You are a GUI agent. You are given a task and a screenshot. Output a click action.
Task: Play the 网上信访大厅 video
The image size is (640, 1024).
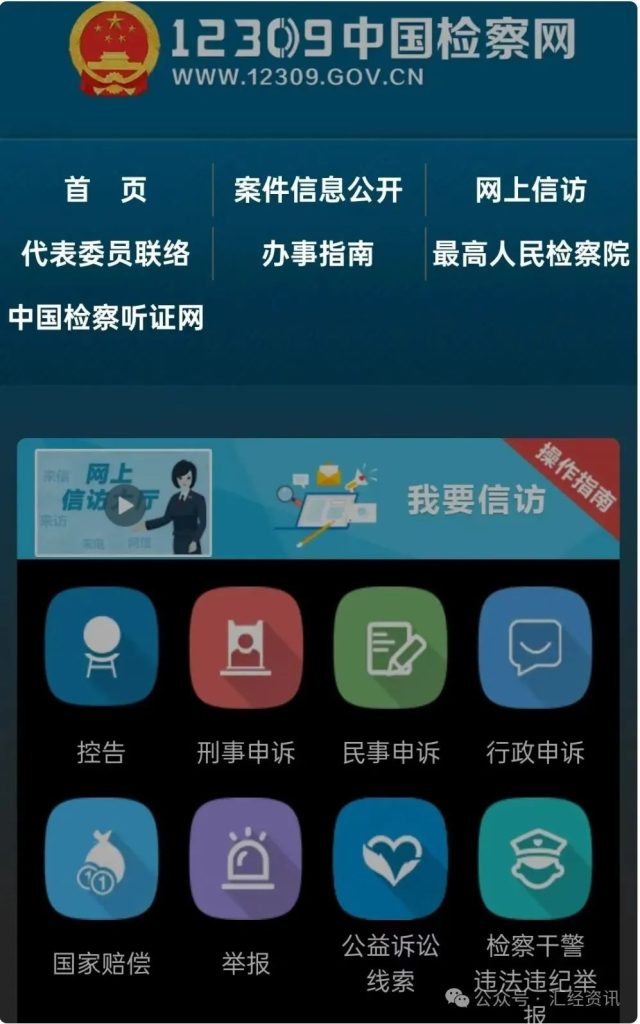click(x=123, y=503)
